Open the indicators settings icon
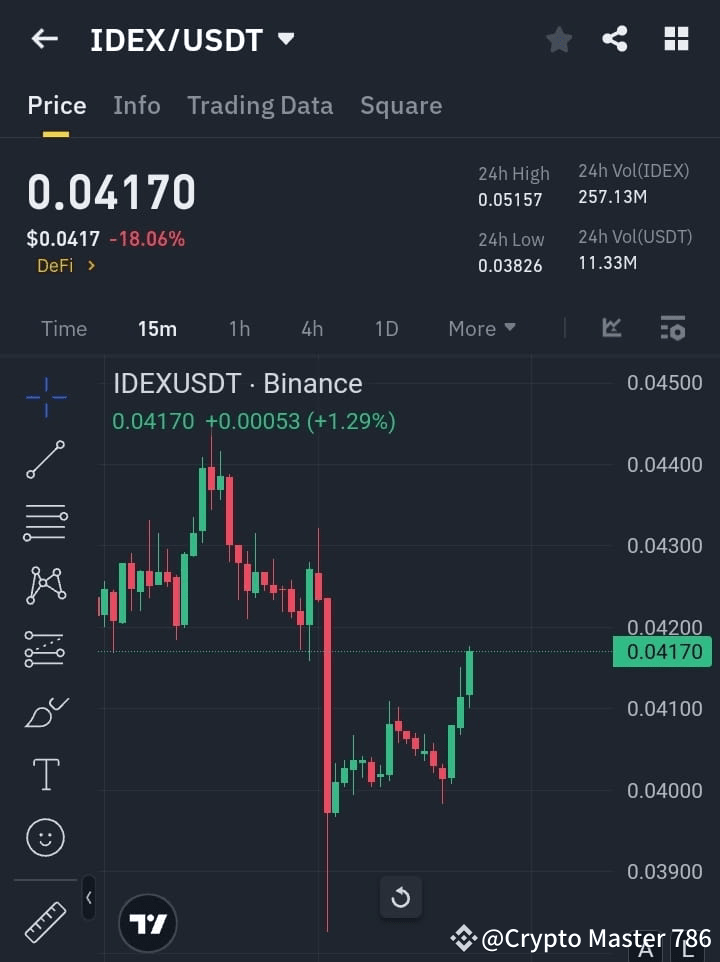The image size is (720, 962). point(672,328)
